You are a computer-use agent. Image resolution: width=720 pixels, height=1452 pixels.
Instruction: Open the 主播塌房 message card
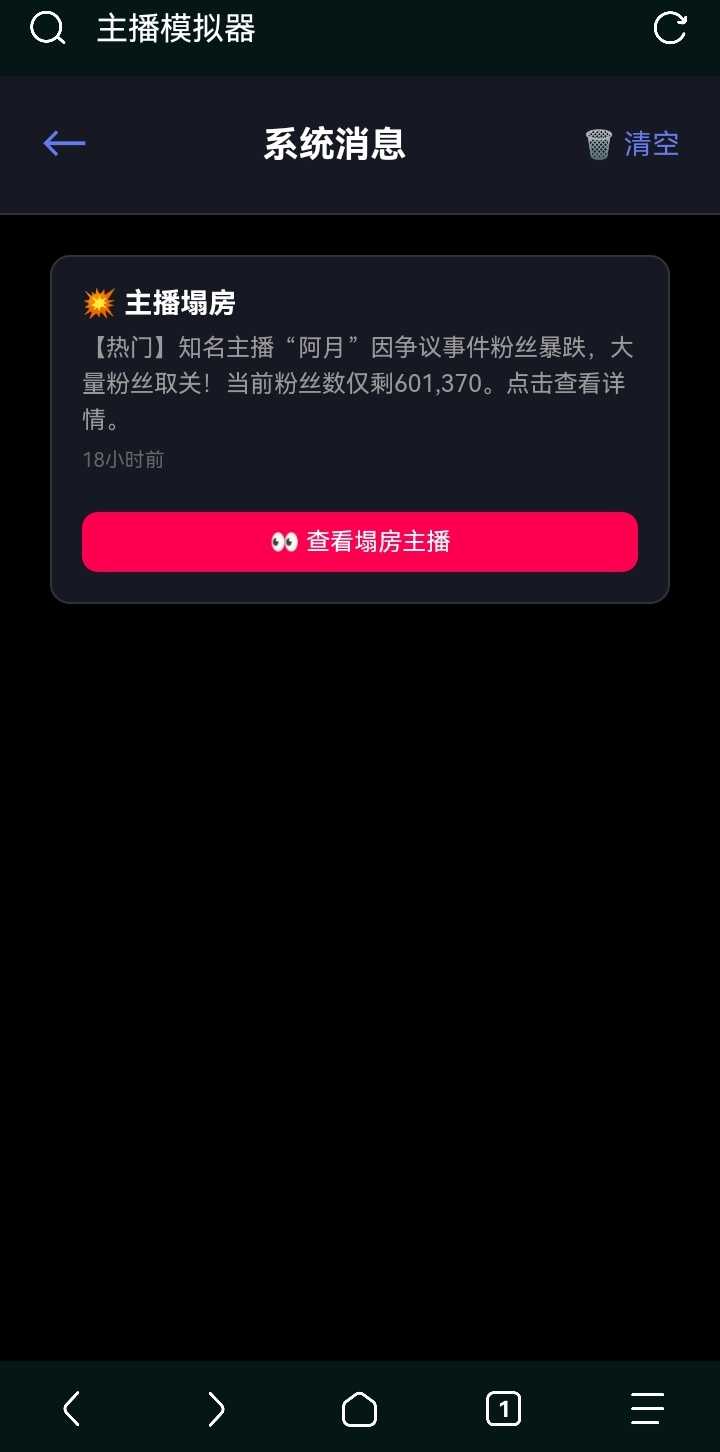coord(360,370)
